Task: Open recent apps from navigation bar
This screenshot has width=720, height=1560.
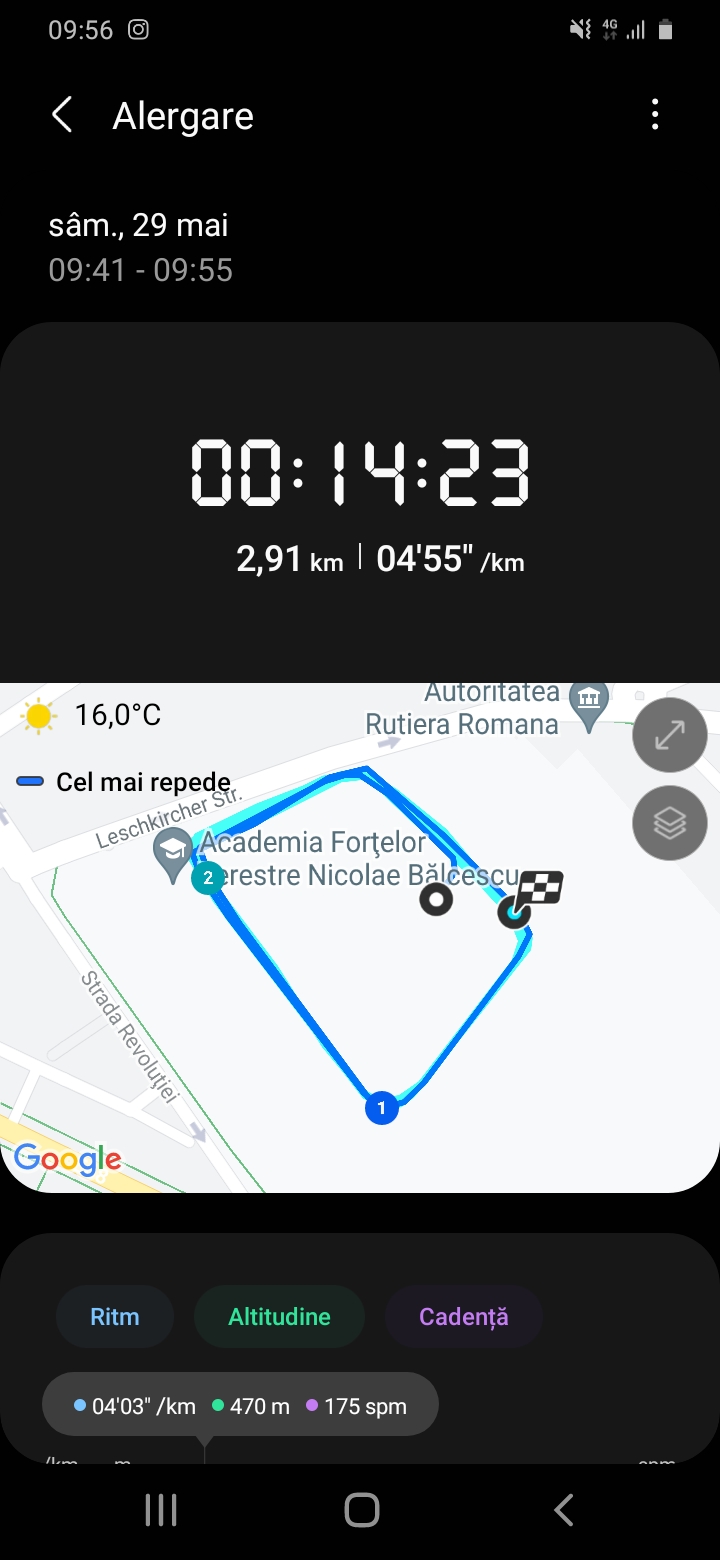Action: point(160,1510)
